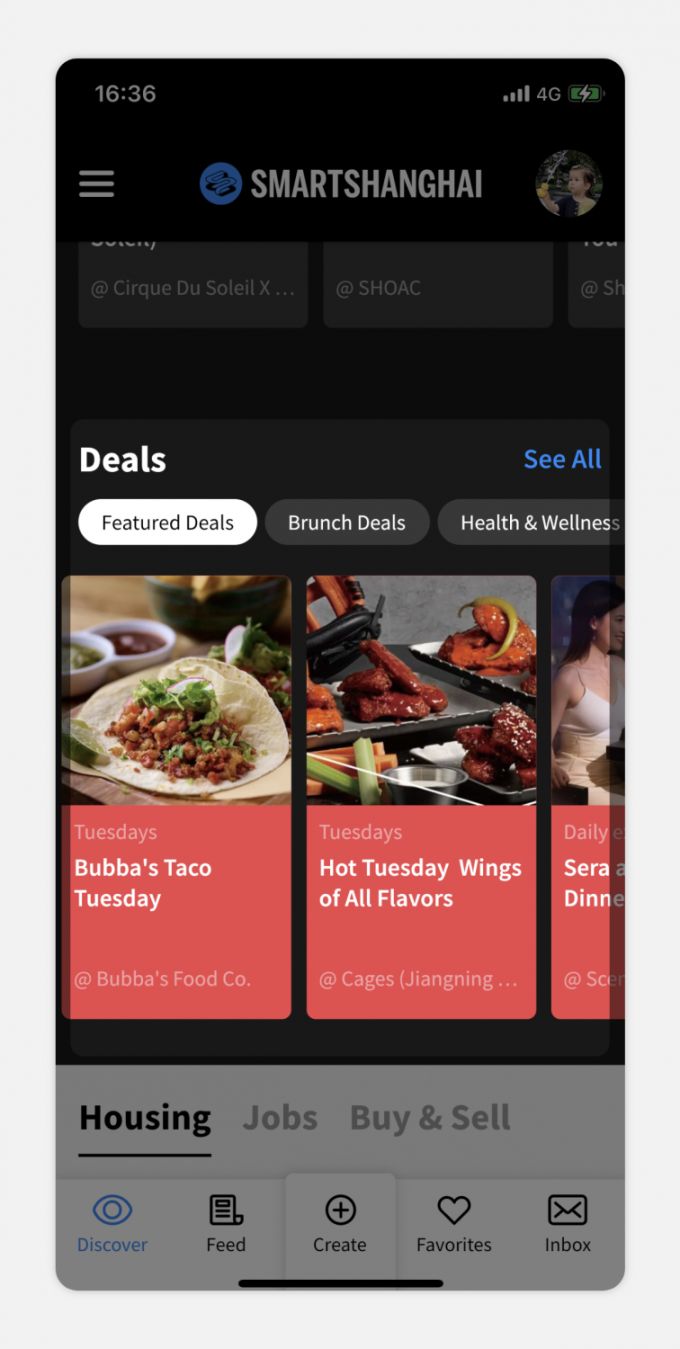Open the Inbox tab
Viewport: 680px width, 1349px height.
pyautogui.click(x=567, y=1224)
